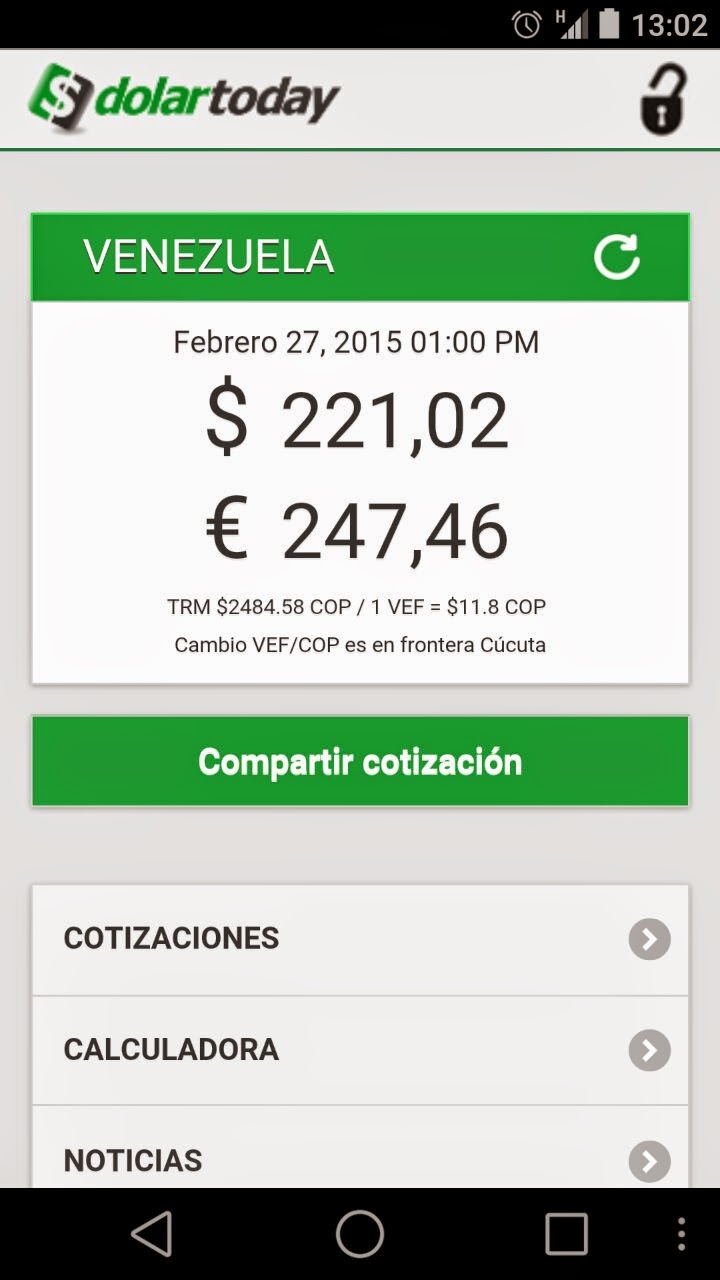The image size is (720, 1280).
Task: Return to the home screen
Action: (360, 1235)
